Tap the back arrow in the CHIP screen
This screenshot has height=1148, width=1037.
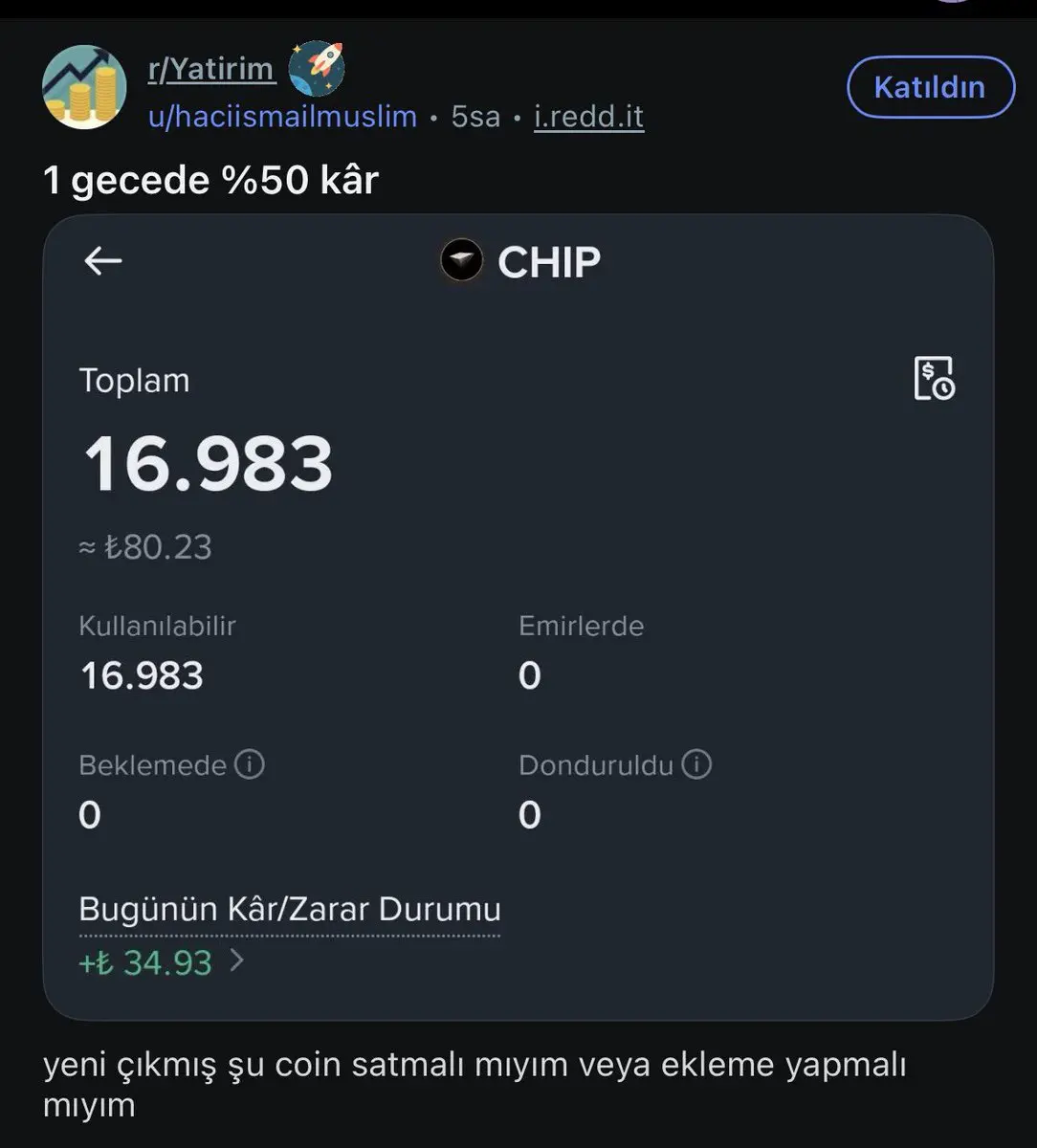101,260
